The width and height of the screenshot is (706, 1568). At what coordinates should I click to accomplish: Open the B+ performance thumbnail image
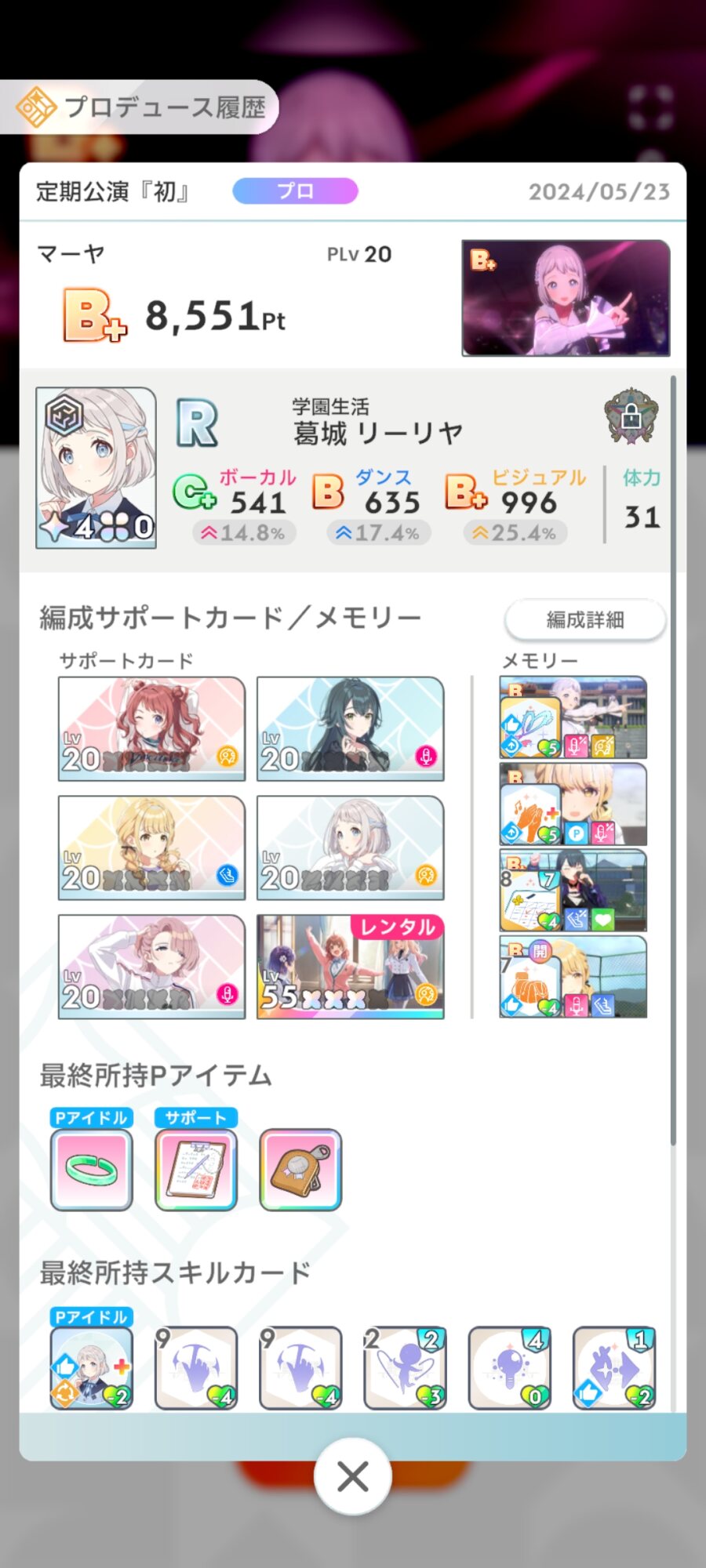pos(566,299)
